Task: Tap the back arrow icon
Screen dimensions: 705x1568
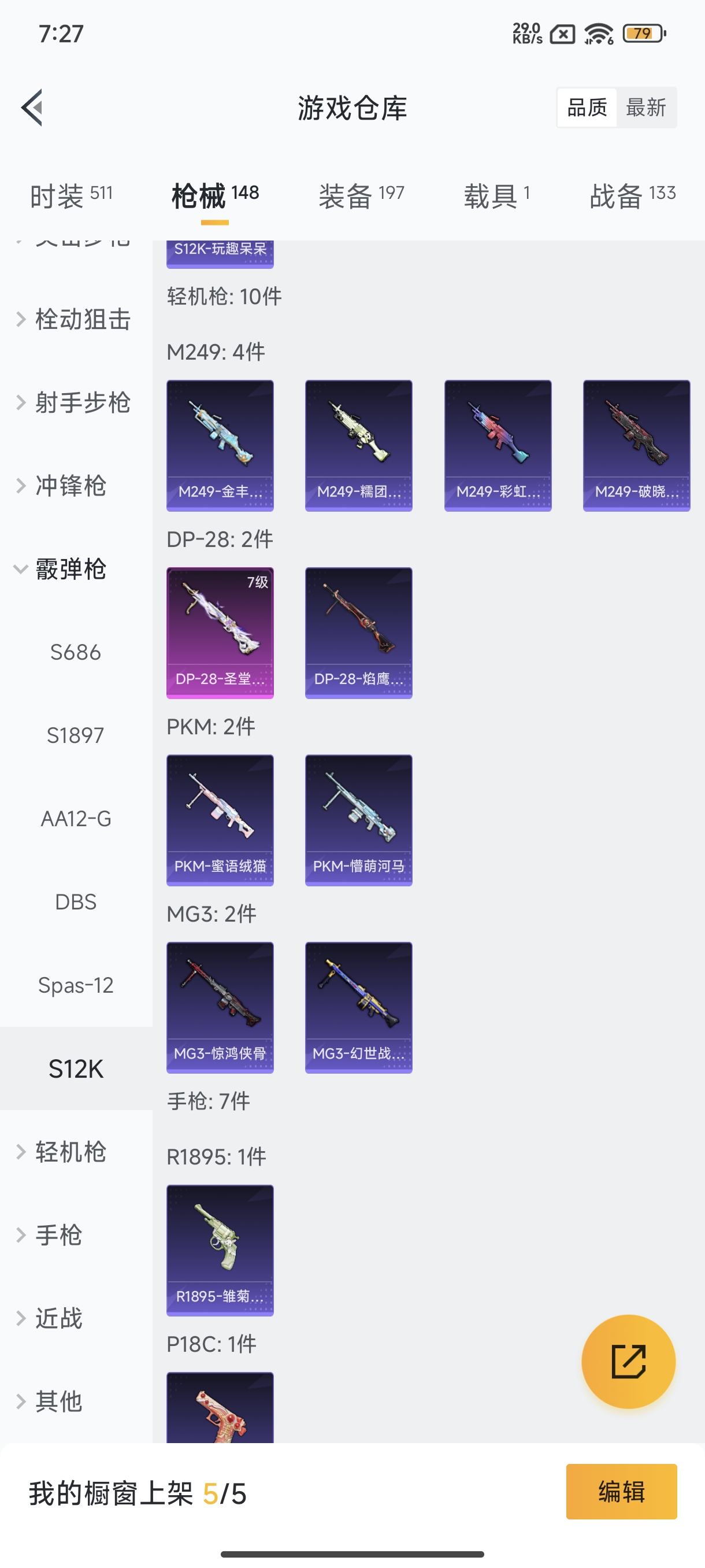Action: click(32, 107)
